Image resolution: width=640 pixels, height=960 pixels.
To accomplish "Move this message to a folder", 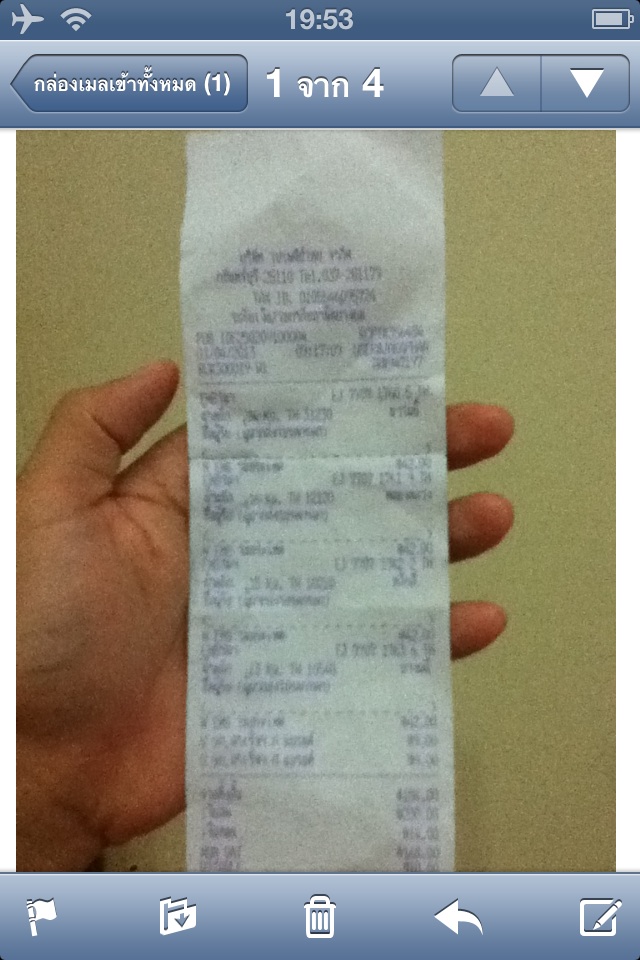I will (178, 915).
